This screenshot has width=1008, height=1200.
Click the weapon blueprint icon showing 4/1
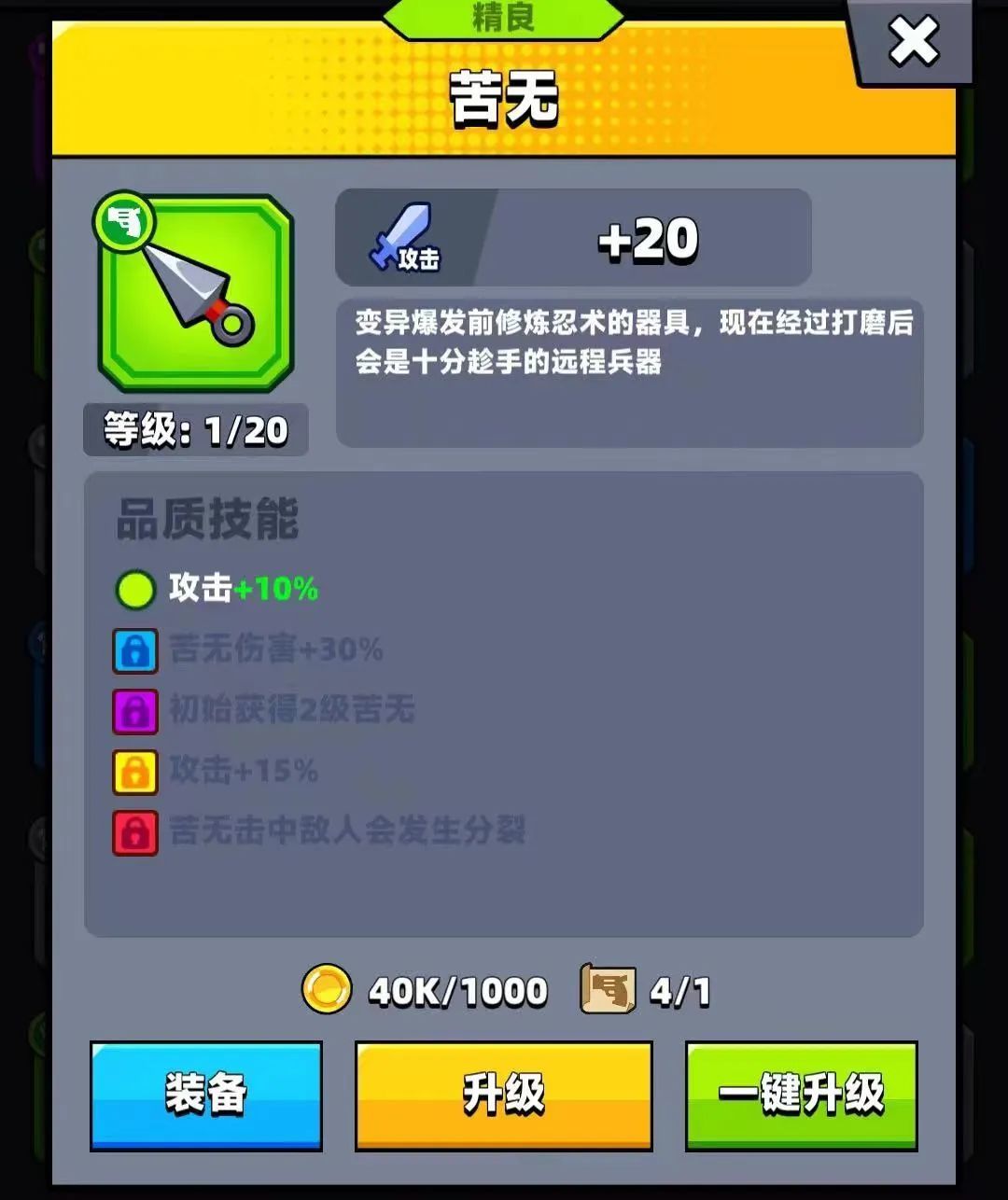pos(609,988)
